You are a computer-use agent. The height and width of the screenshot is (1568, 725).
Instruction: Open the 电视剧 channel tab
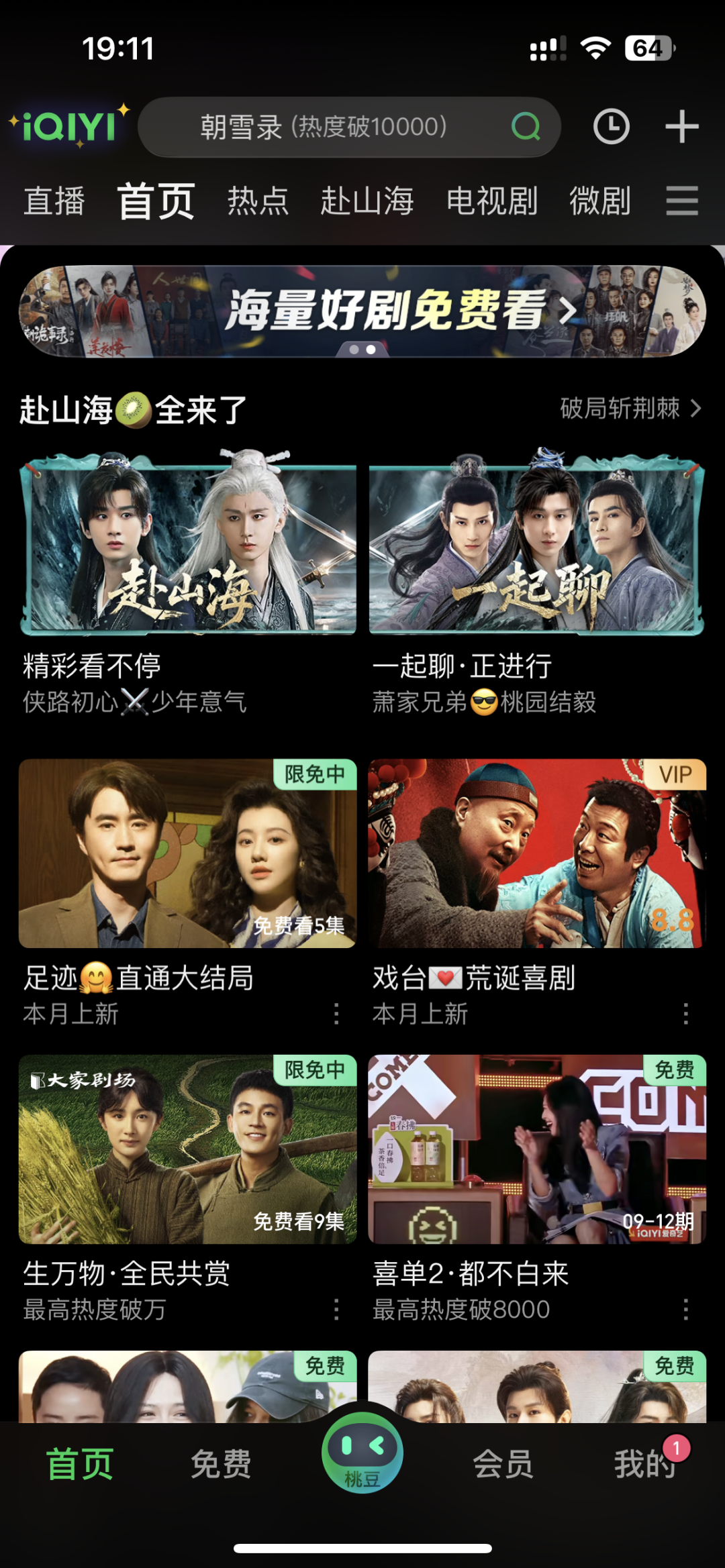492,201
